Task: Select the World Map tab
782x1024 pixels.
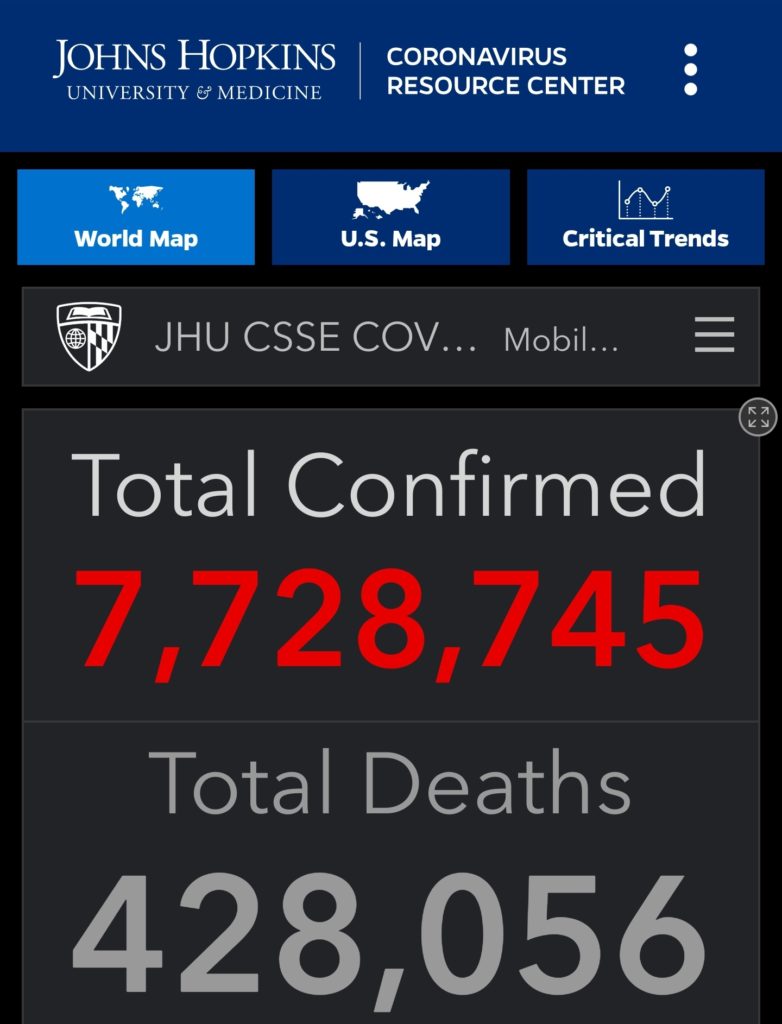Action: 136,217
